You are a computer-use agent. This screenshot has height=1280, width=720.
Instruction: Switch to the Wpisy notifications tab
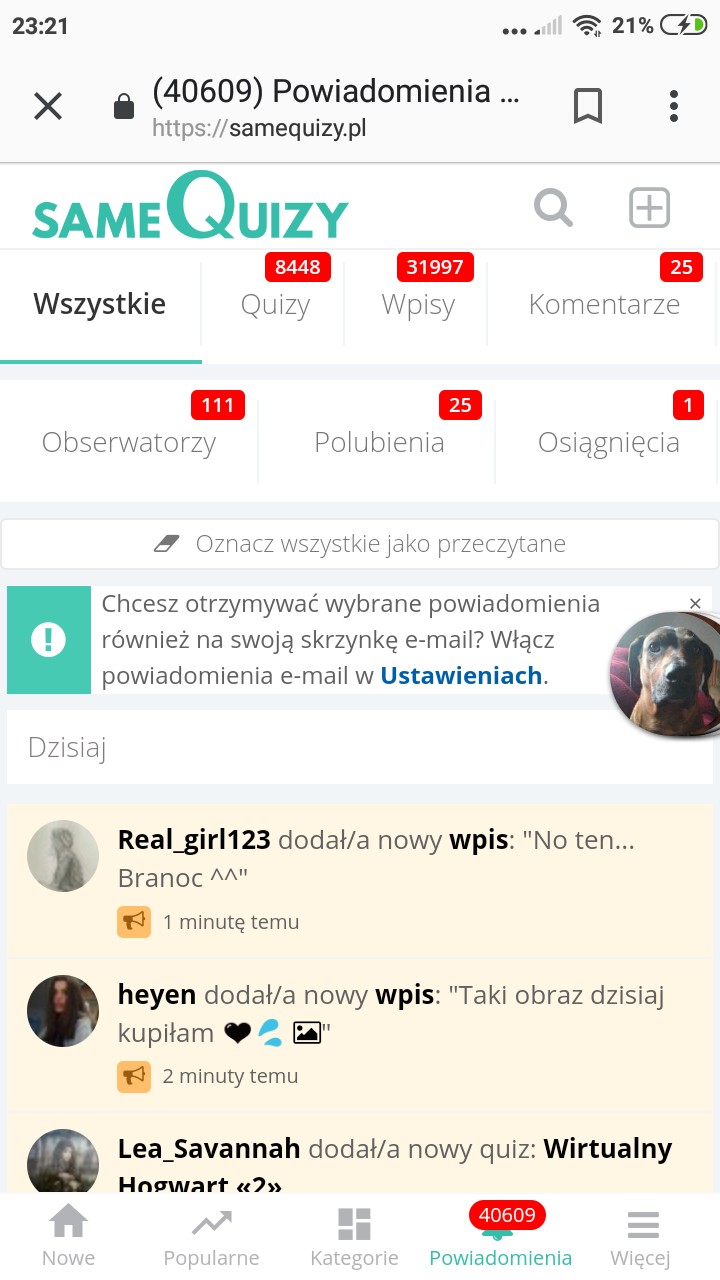click(x=418, y=305)
